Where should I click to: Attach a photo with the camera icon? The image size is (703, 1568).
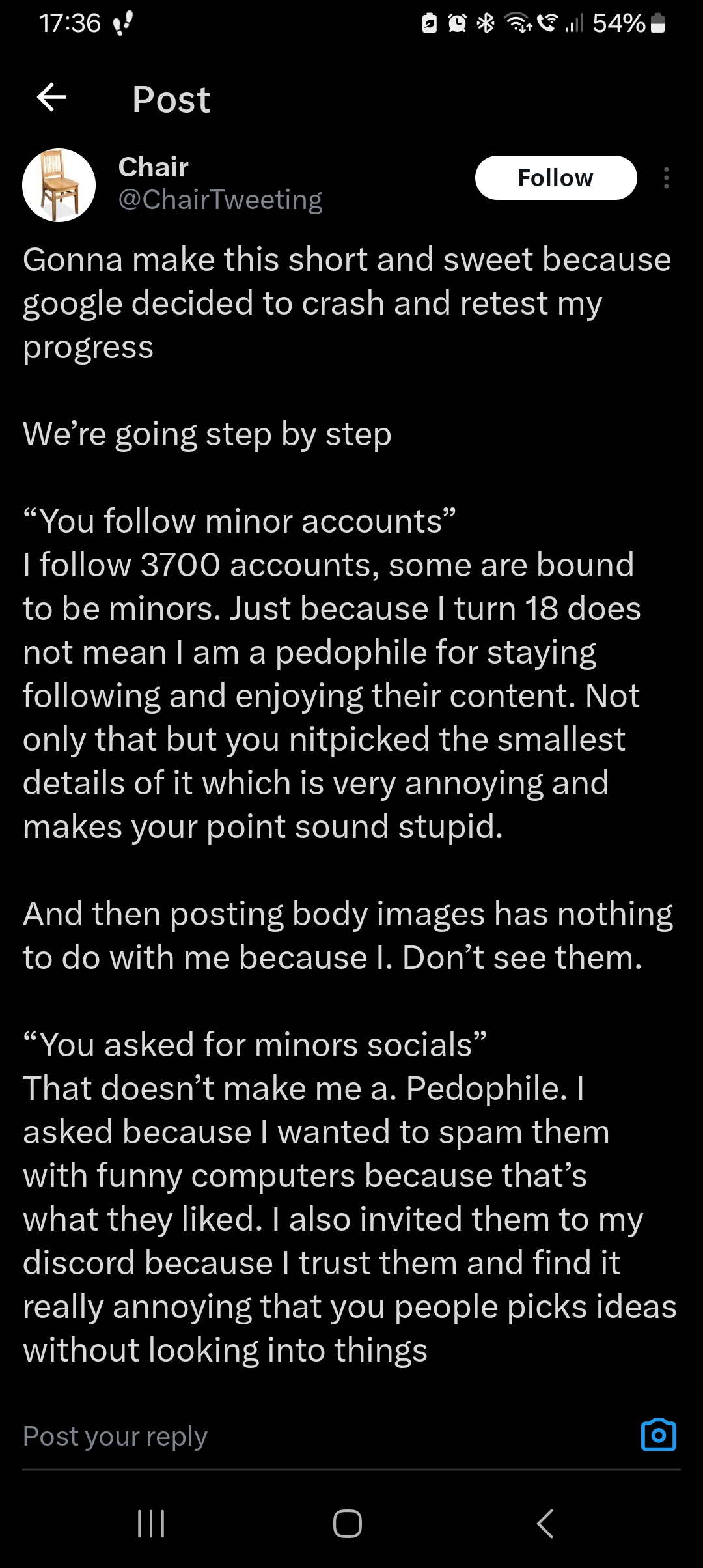click(x=659, y=1436)
